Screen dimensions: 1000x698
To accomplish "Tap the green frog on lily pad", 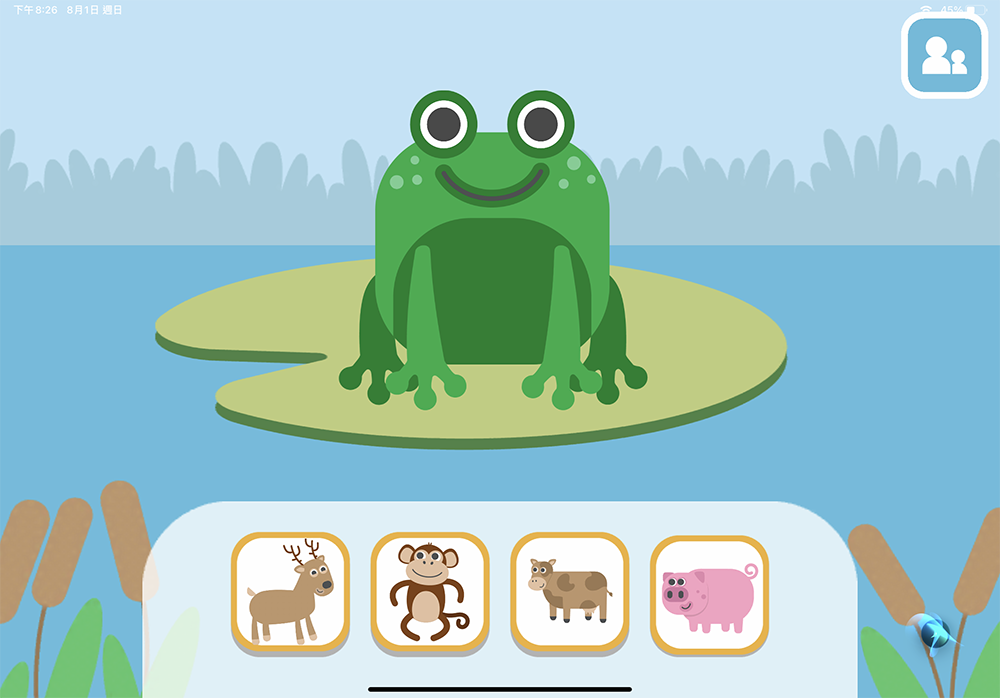I will click(x=492, y=250).
